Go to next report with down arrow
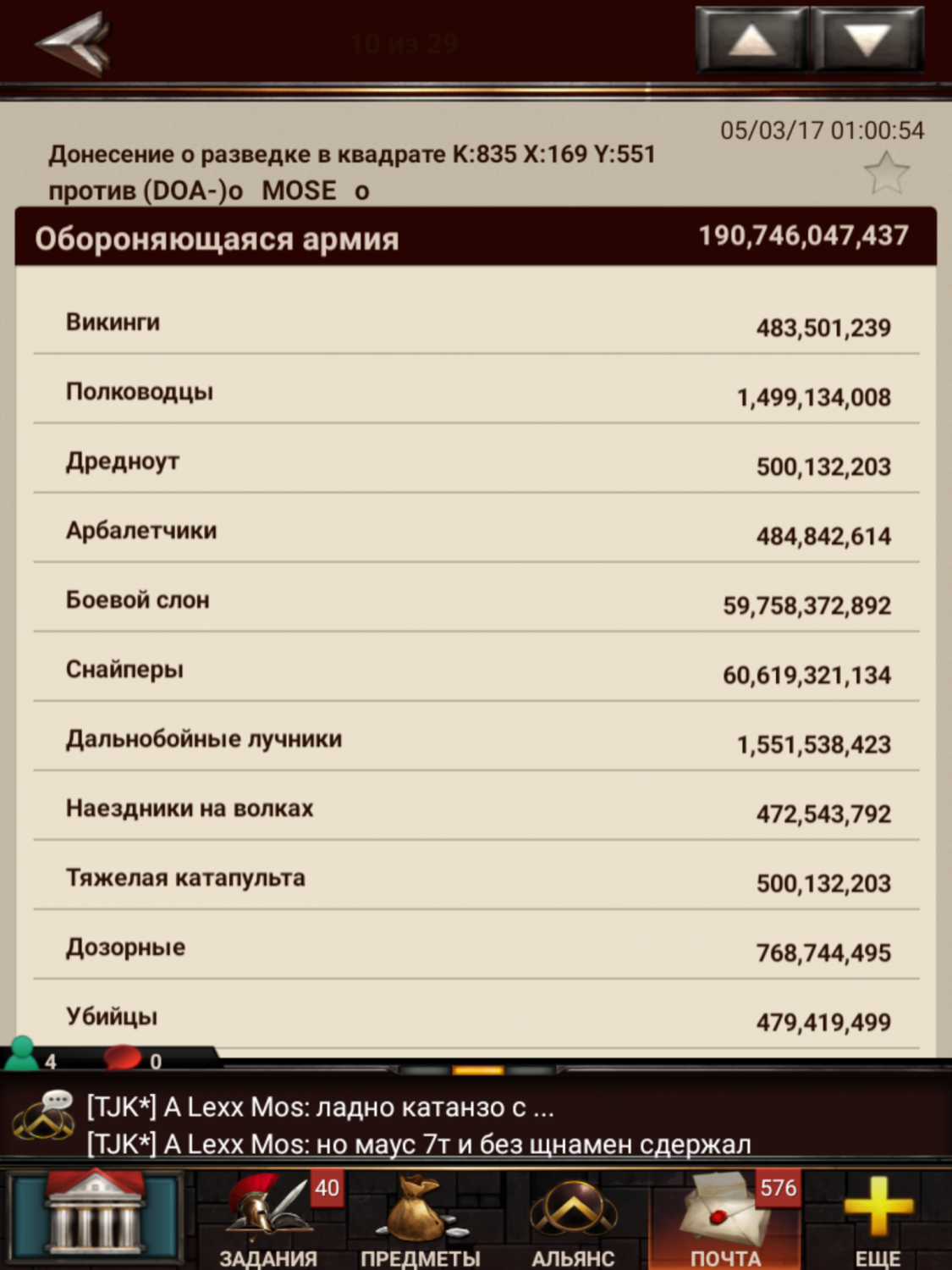This screenshot has height=1270, width=952. (867, 40)
